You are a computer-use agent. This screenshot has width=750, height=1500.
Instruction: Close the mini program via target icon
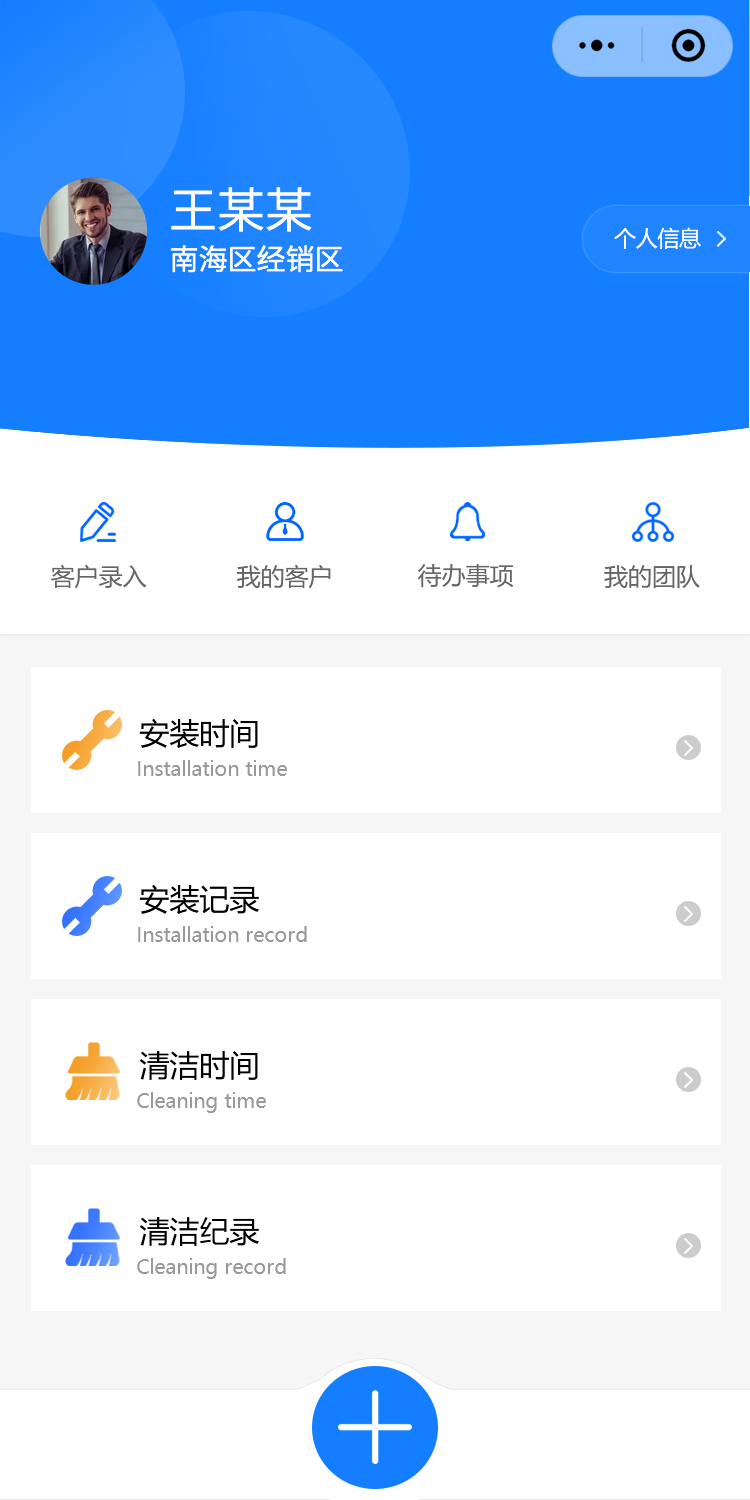click(x=688, y=46)
